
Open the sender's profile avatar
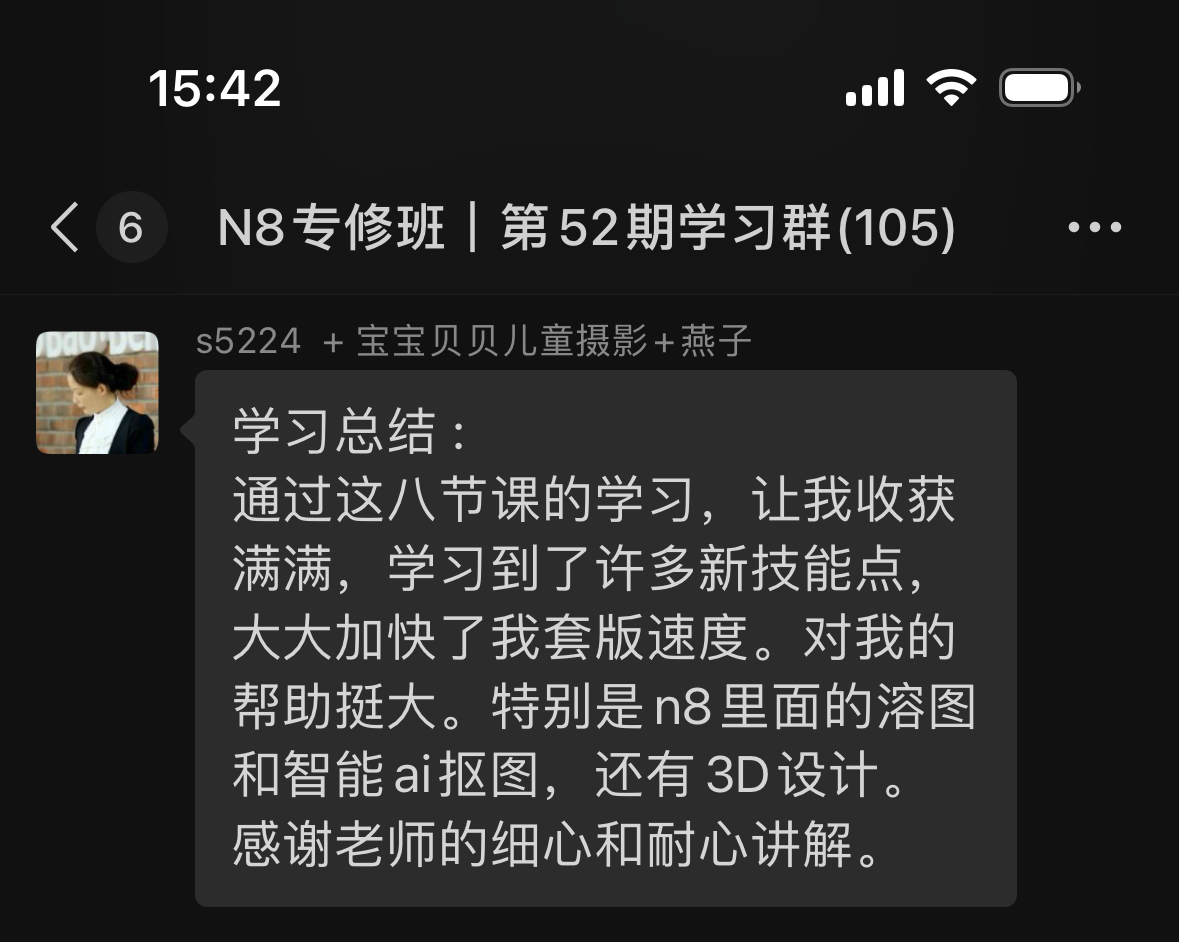coord(97,393)
